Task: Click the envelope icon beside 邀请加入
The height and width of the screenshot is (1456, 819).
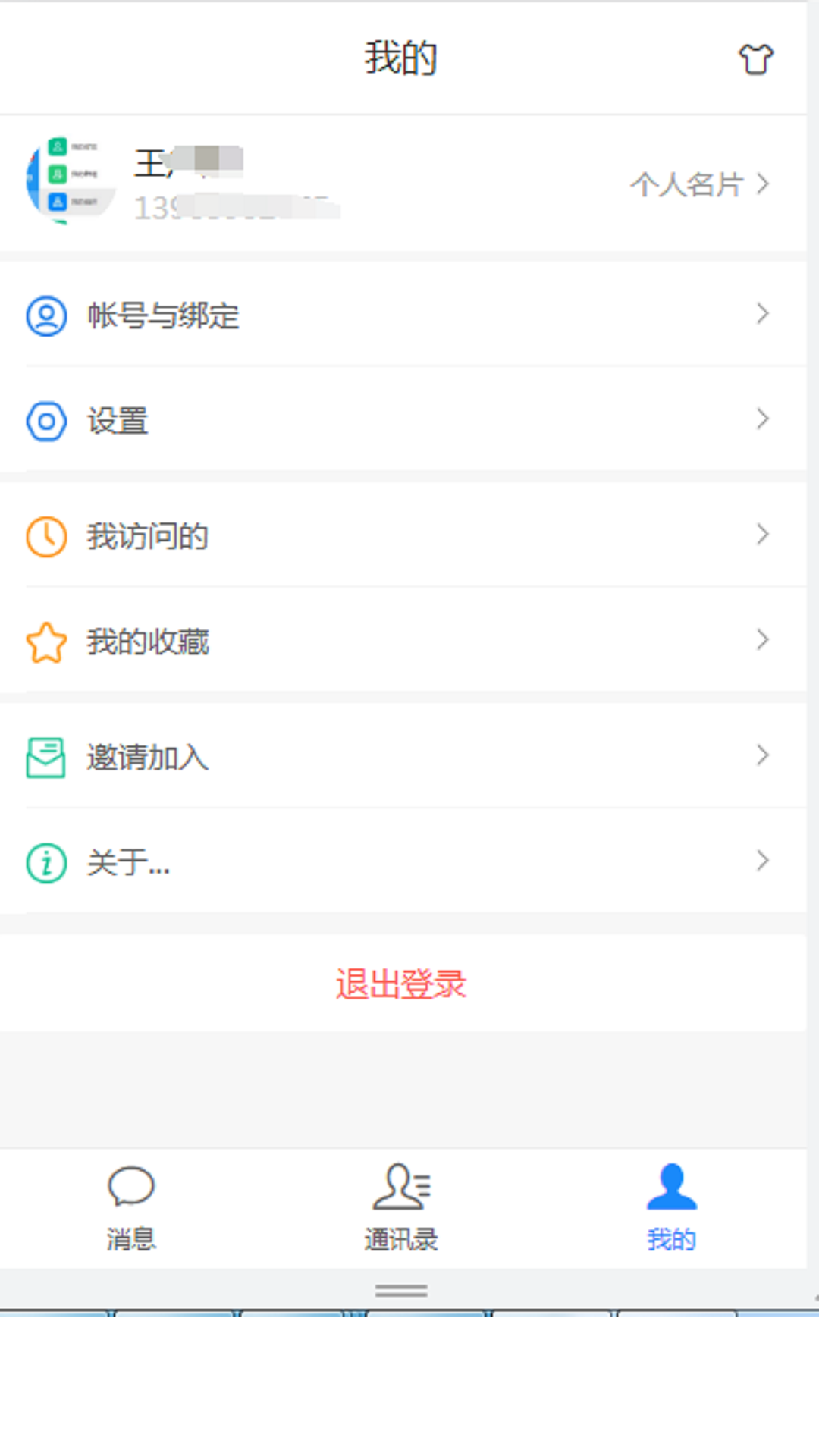Action: tap(46, 756)
